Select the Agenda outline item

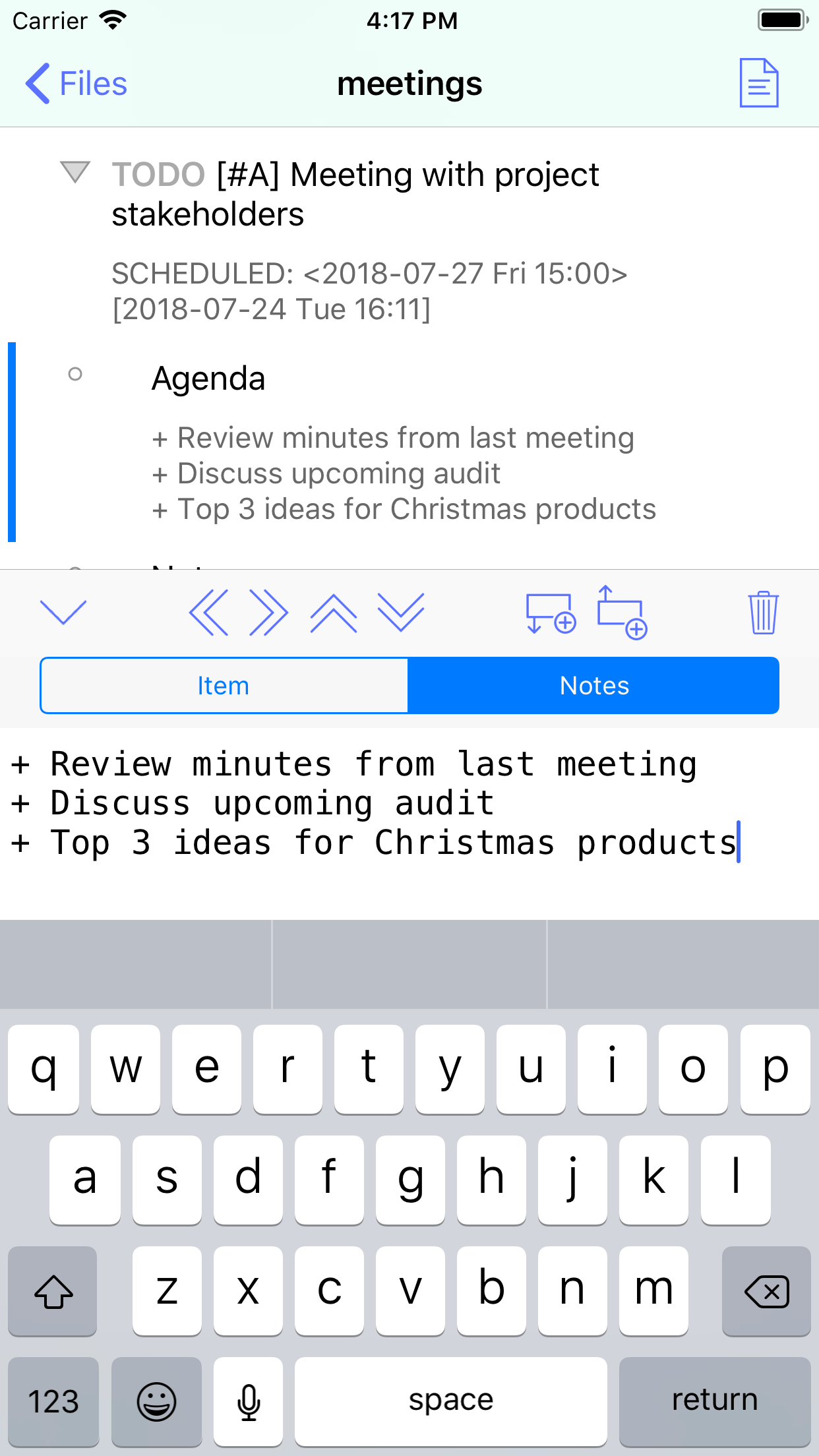208,379
